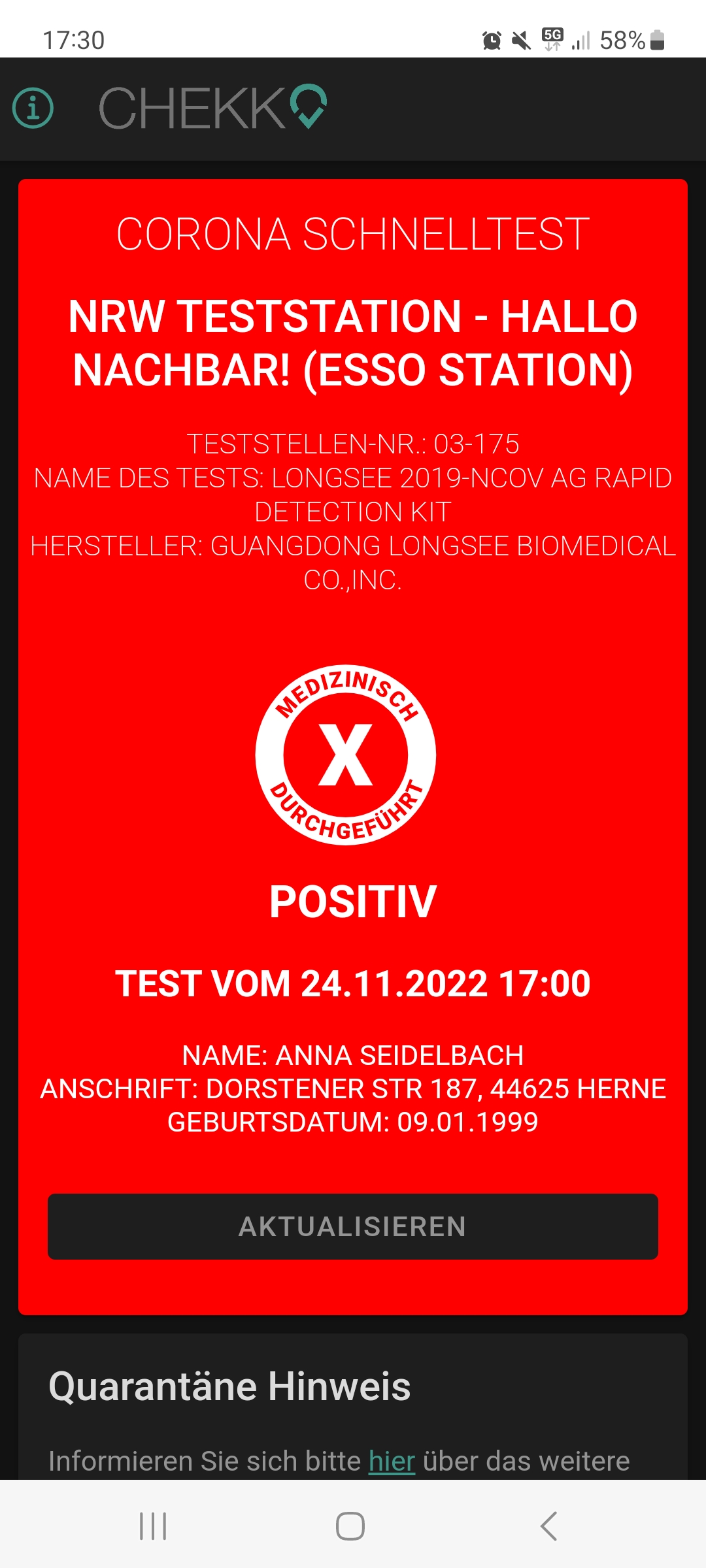Go back with the system back button

tap(549, 1526)
